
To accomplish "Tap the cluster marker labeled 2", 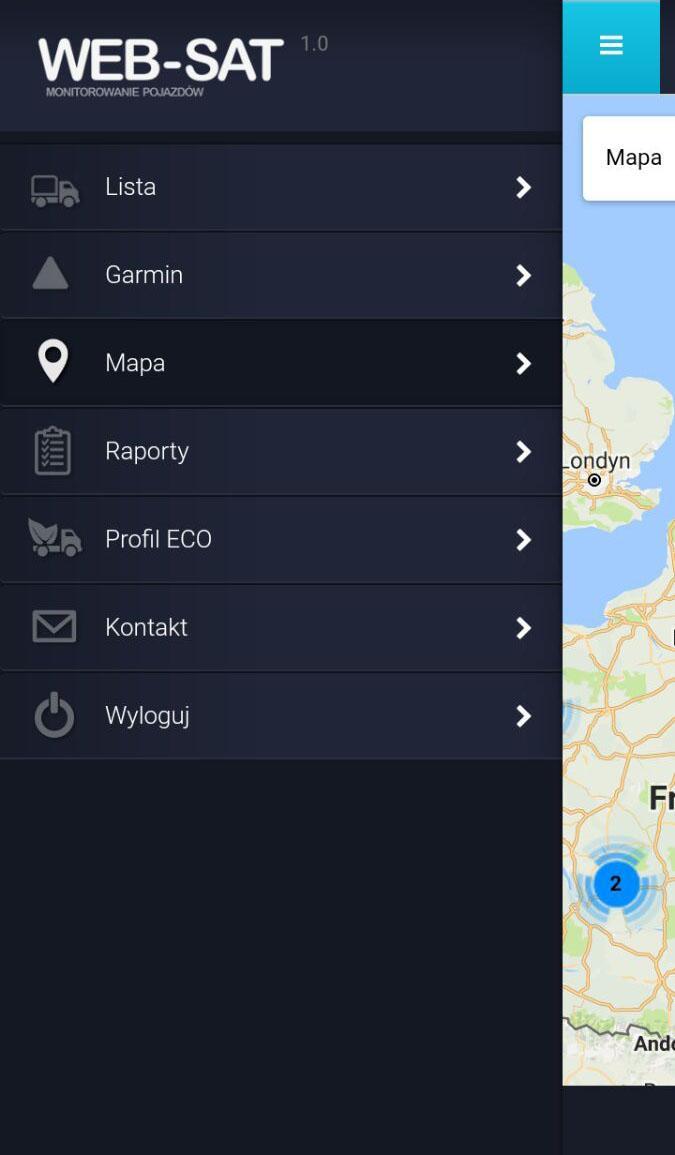I will [x=616, y=883].
